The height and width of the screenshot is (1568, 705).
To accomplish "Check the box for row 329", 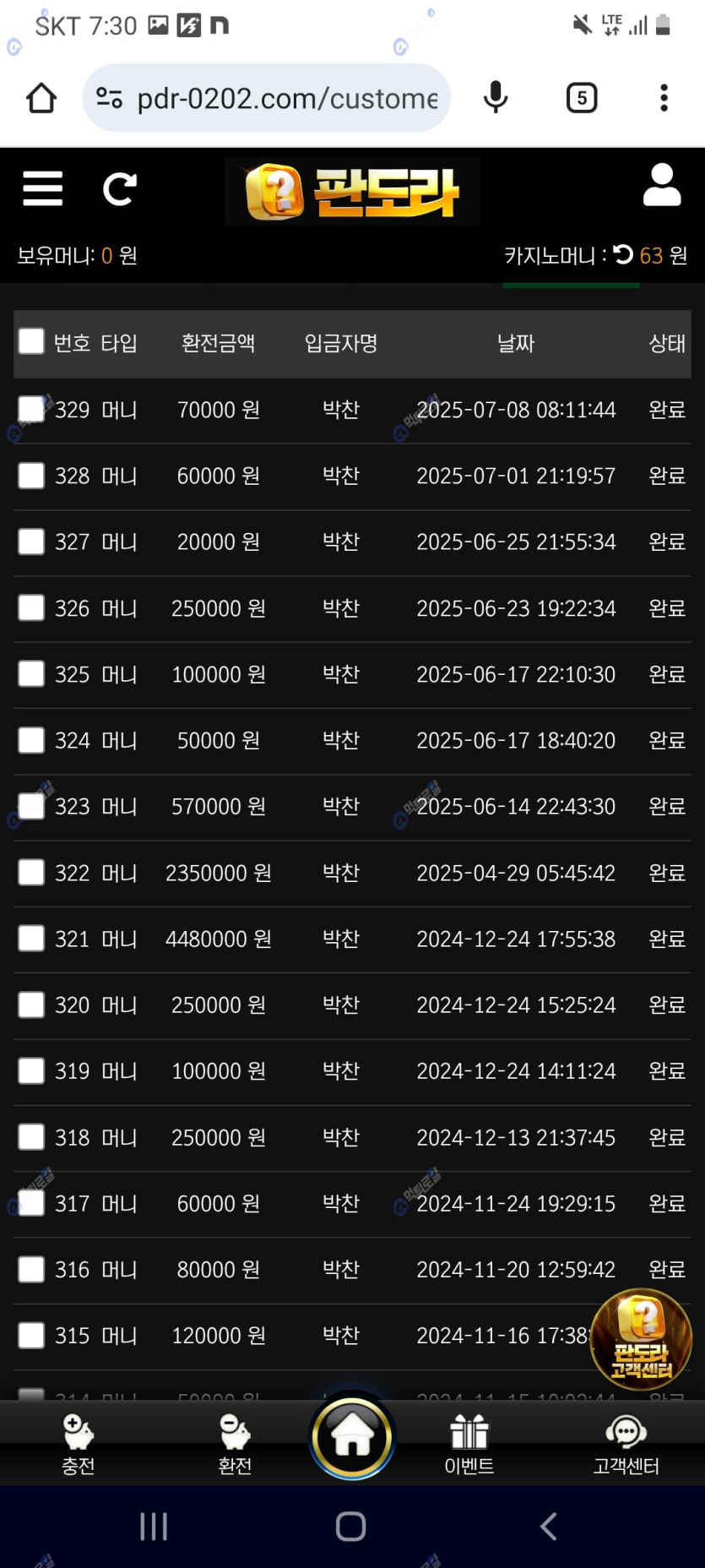I will point(31,409).
